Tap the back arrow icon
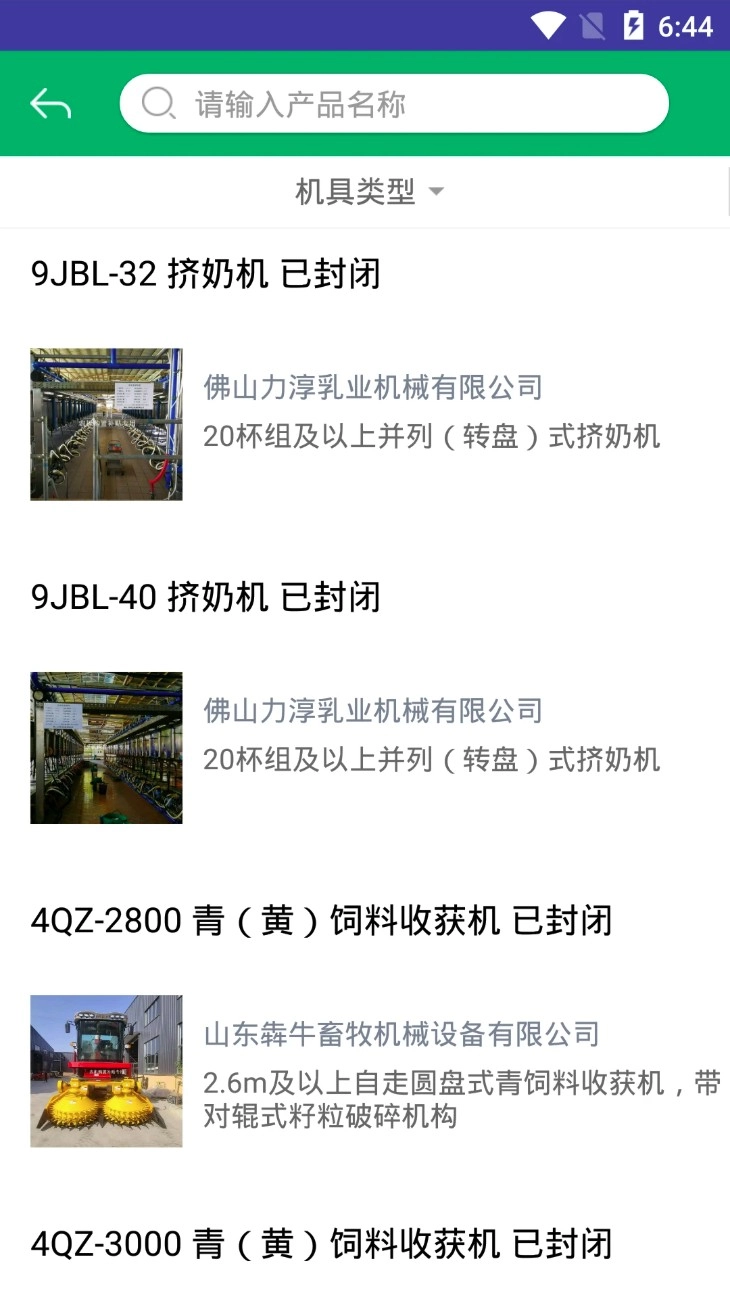Screen dimensions: 730x1299 52,103
